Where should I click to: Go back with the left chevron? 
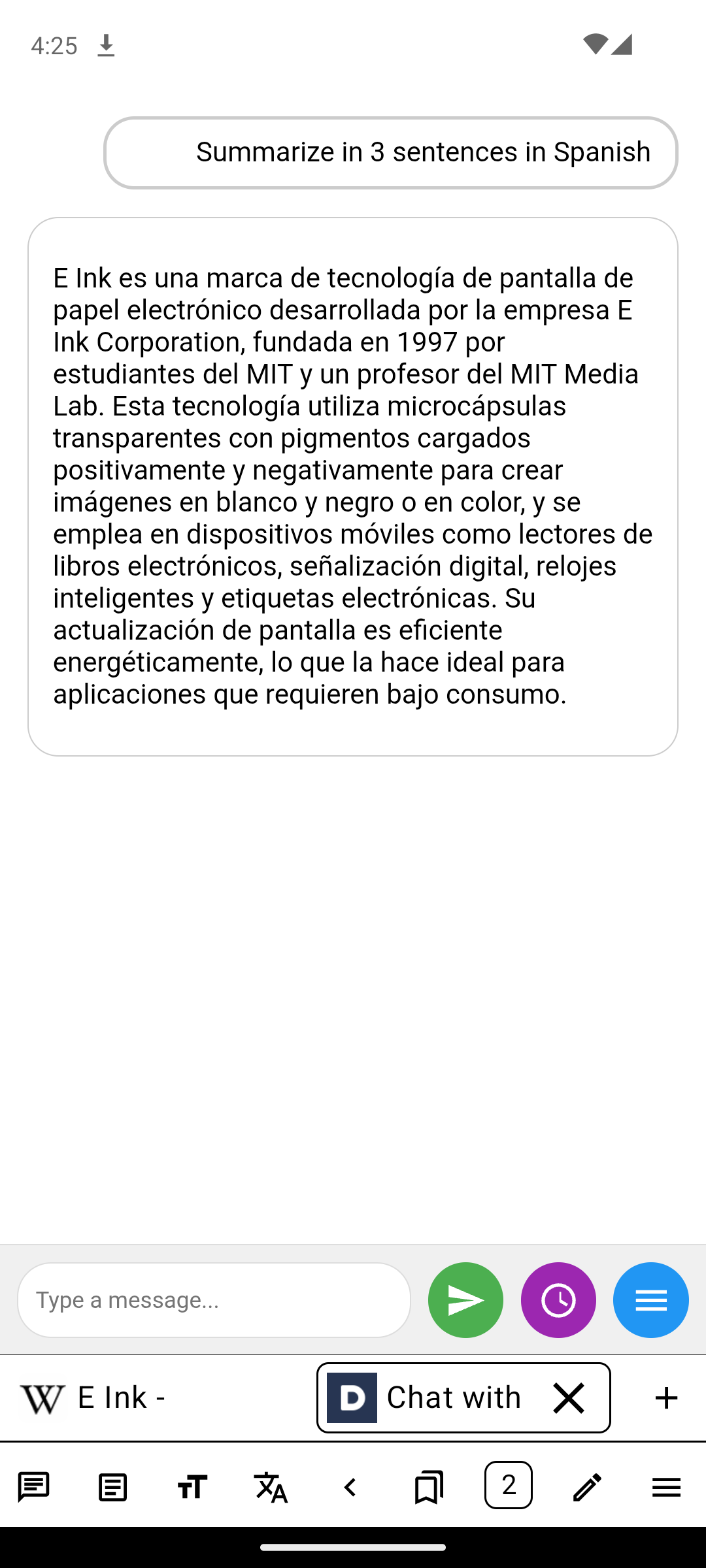[350, 1487]
